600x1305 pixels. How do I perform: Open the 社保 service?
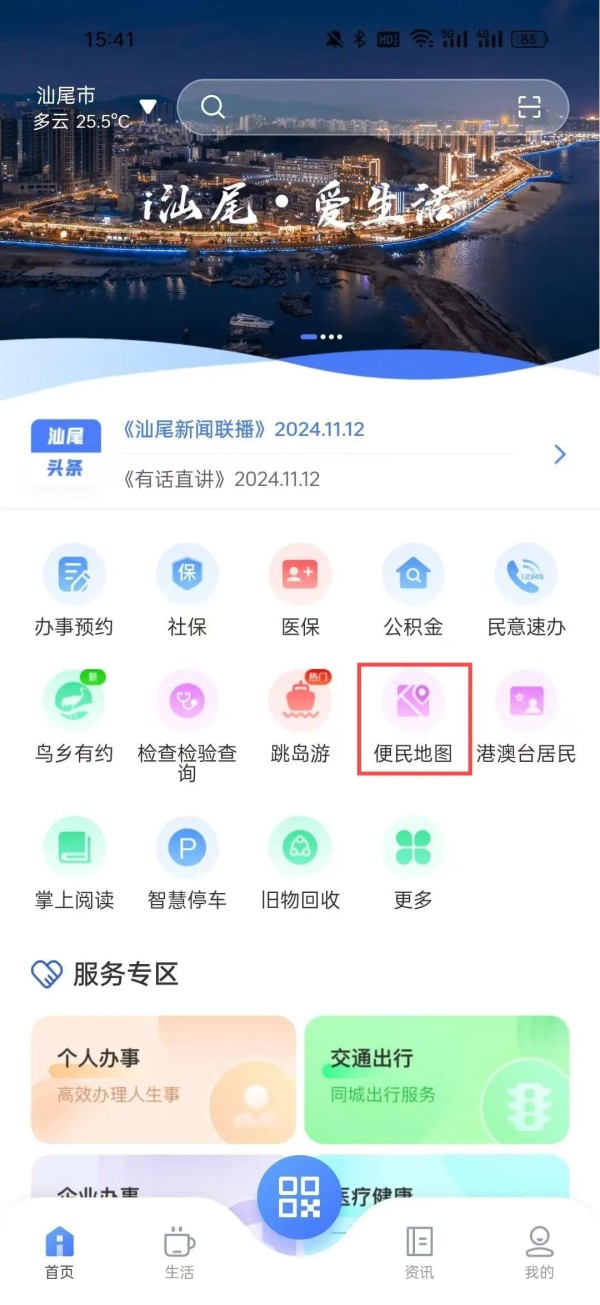coord(187,590)
